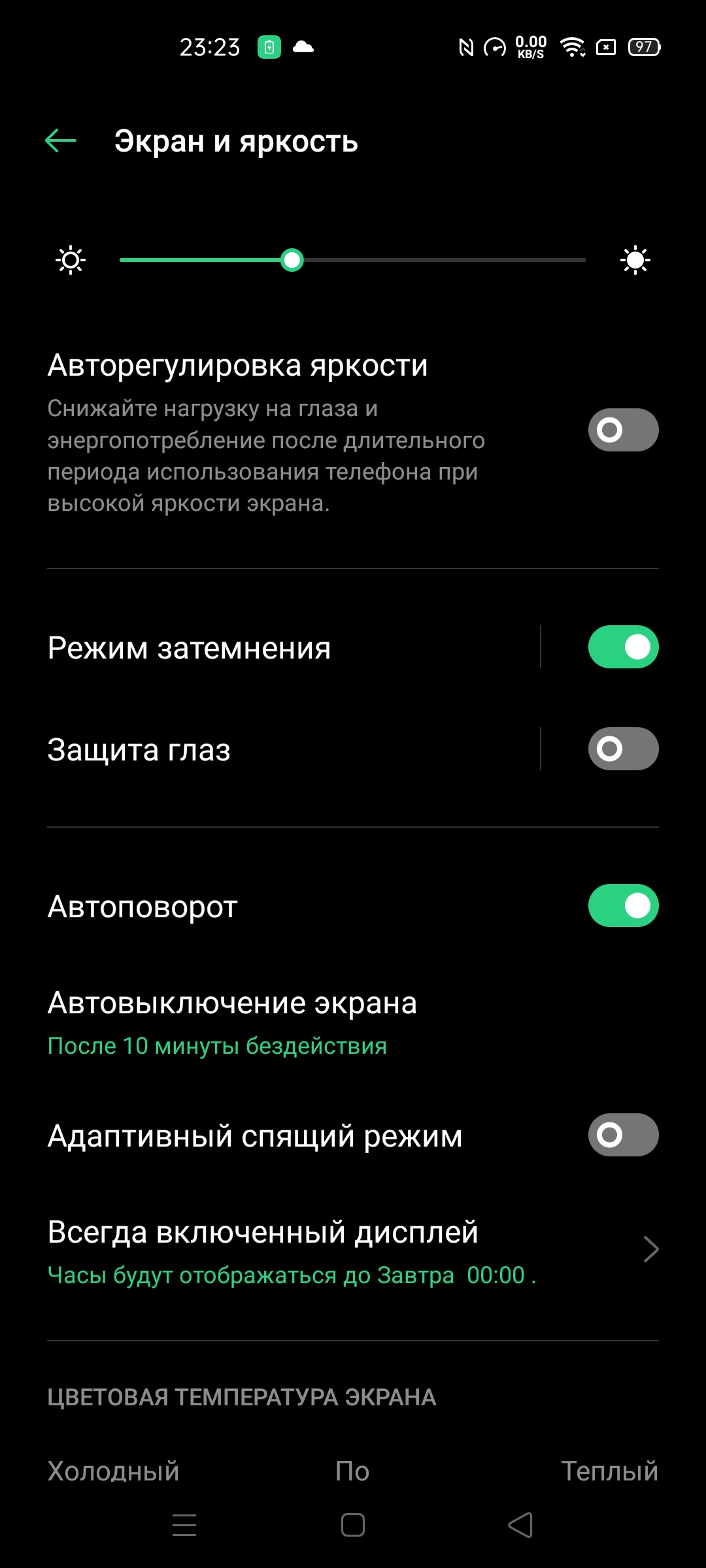Open Режим затемнения settings
The width and height of the screenshot is (706, 1568).
pos(261,648)
